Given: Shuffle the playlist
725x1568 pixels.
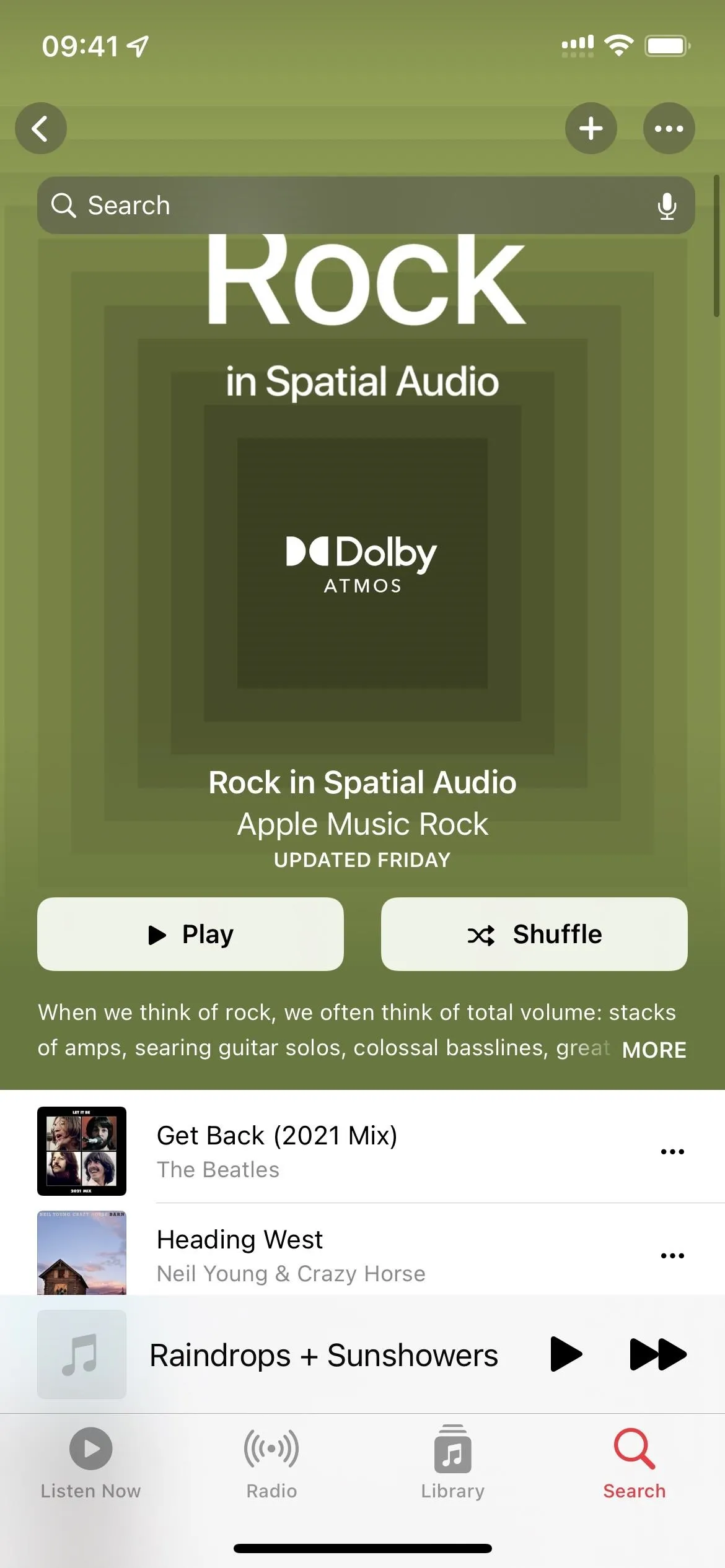Looking at the screenshot, I should coord(534,934).
